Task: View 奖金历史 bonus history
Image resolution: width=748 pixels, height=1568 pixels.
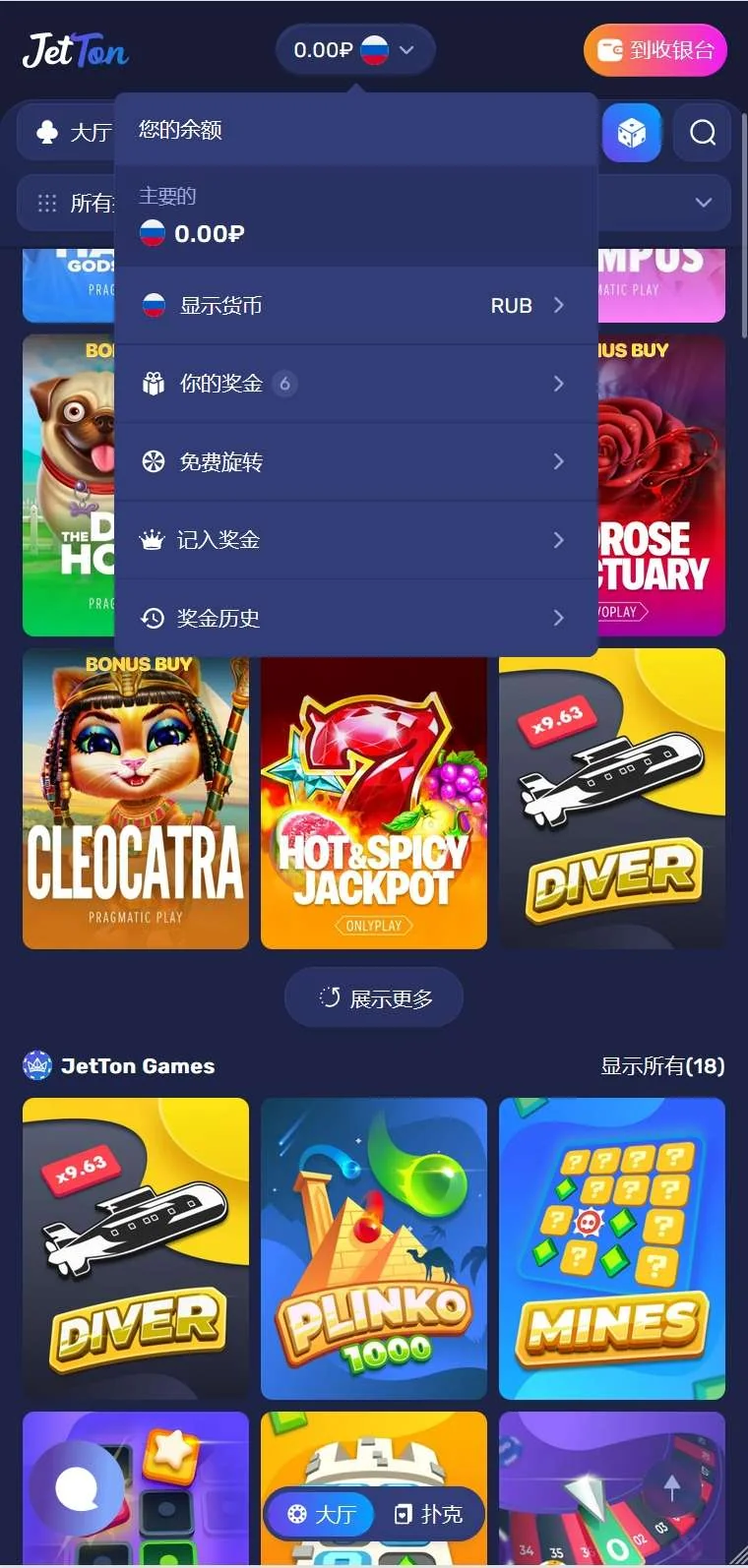Action: point(355,618)
